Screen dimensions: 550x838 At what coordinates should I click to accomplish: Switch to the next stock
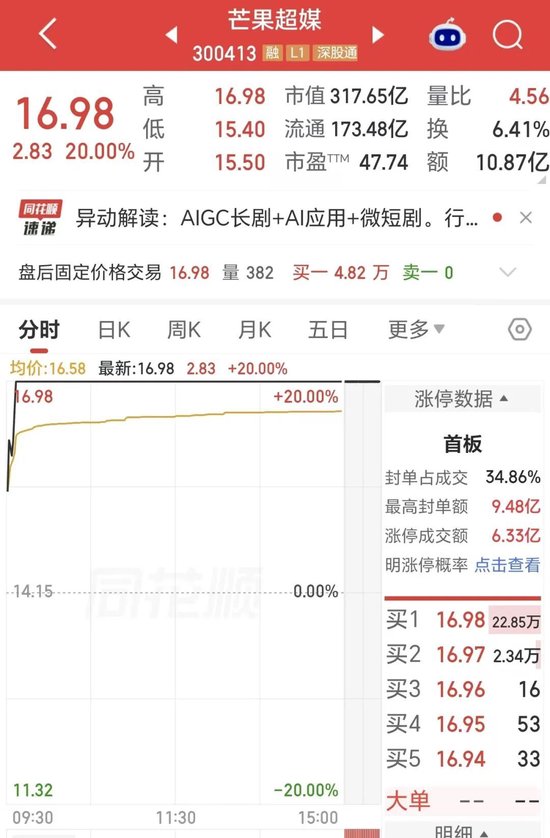tap(378, 35)
